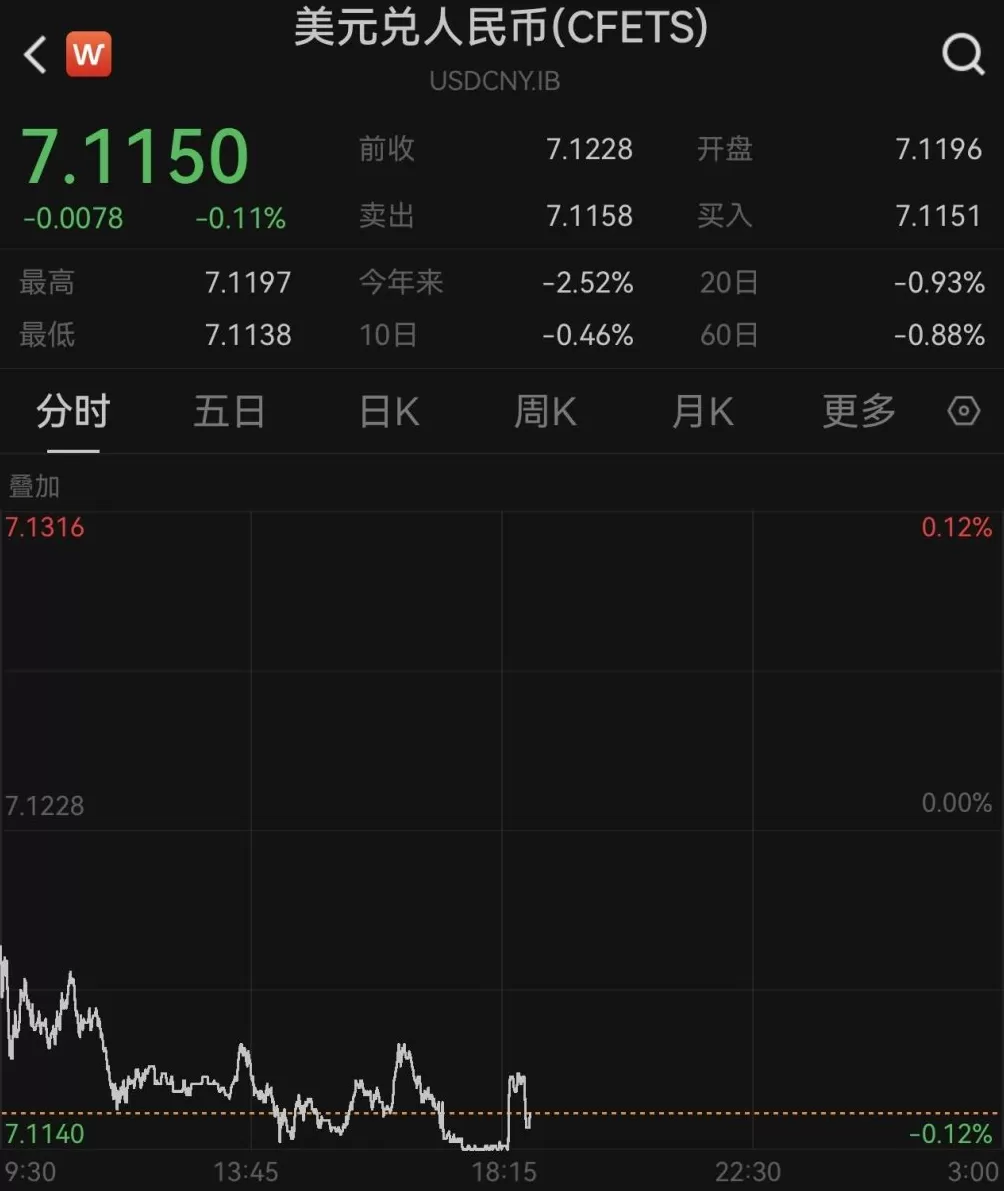1004x1191 pixels.
Task: Open chart settings via the target icon
Action: tap(962, 410)
